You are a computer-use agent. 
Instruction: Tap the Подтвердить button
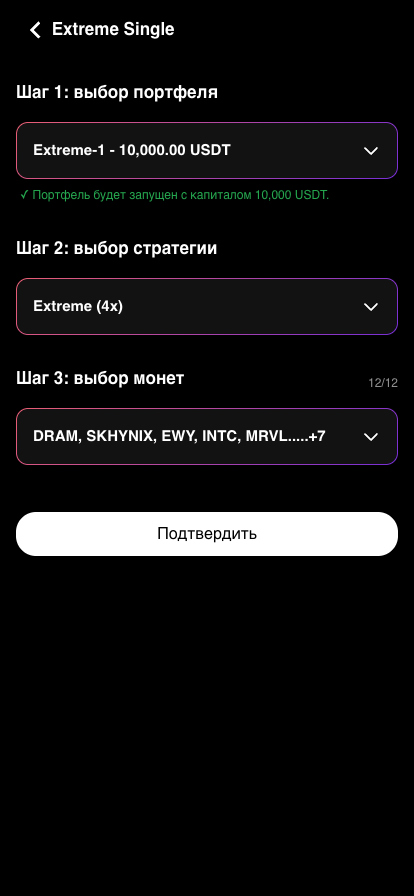pyautogui.click(x=207, y=534)
